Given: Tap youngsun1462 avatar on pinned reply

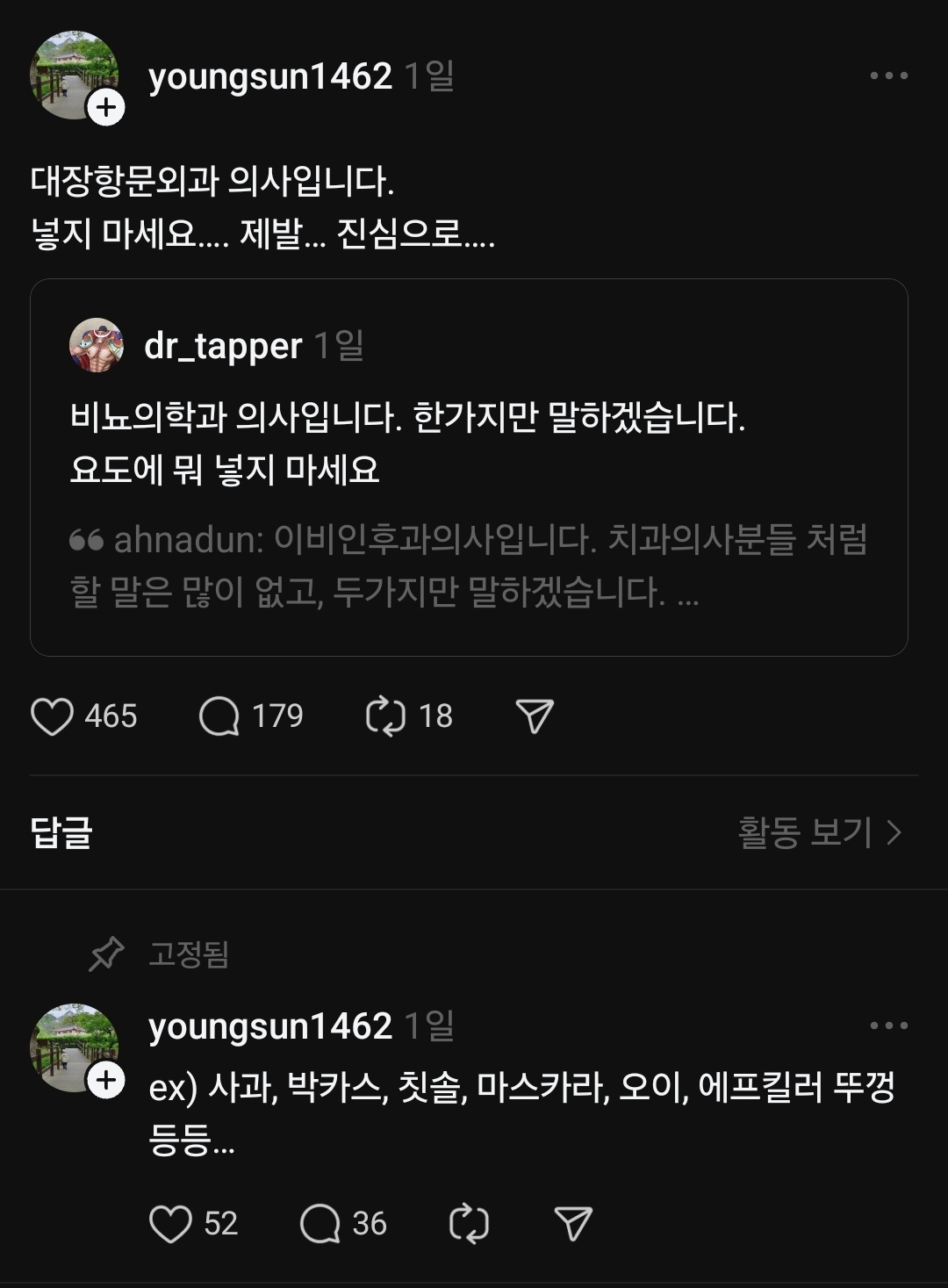Looking at the screenshot, I should pos(72,1045).
